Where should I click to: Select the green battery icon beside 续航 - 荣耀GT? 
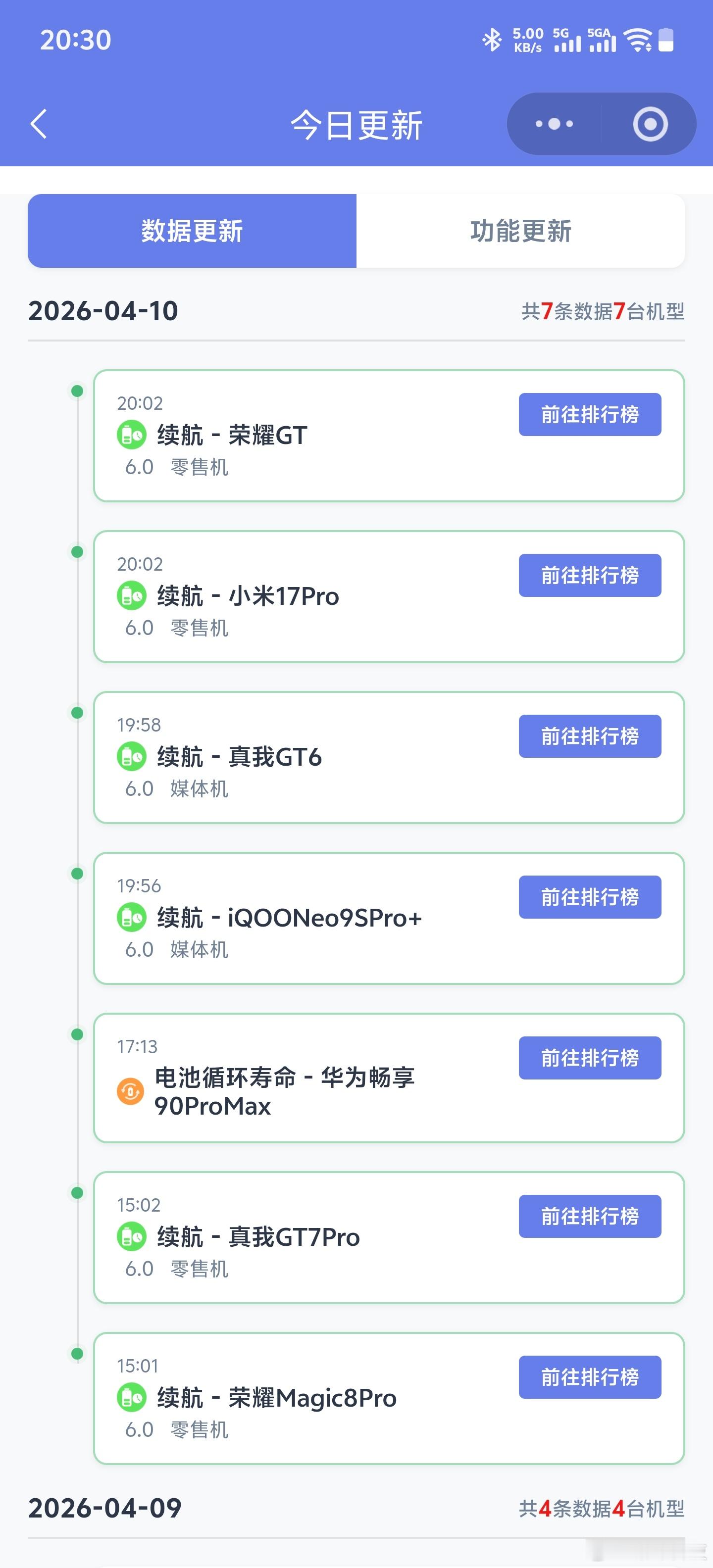pos(131,435)
